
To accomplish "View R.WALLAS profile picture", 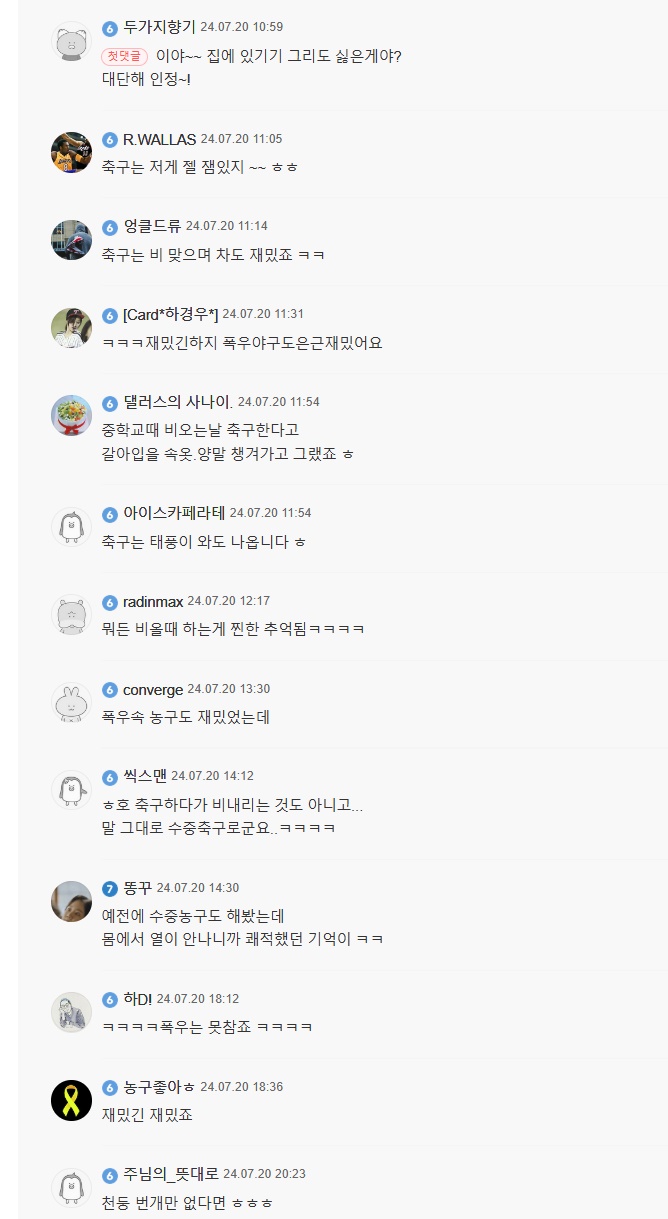I will (71, 152).
